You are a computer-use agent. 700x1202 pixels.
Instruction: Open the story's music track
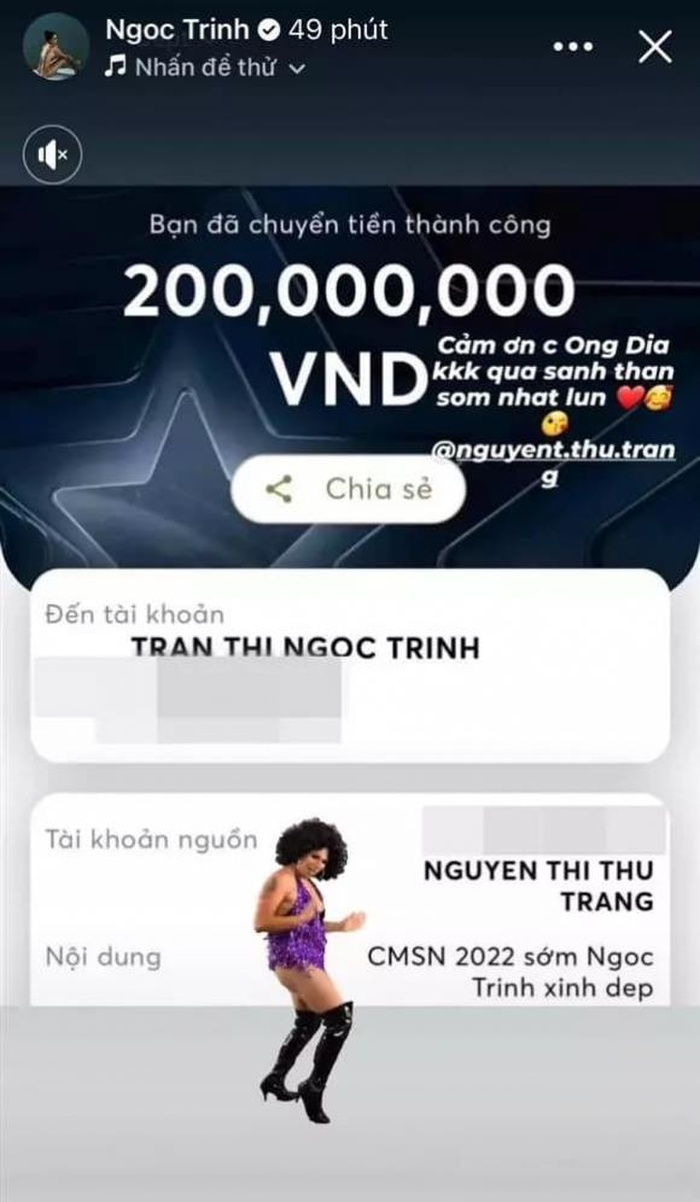[204, 68]
